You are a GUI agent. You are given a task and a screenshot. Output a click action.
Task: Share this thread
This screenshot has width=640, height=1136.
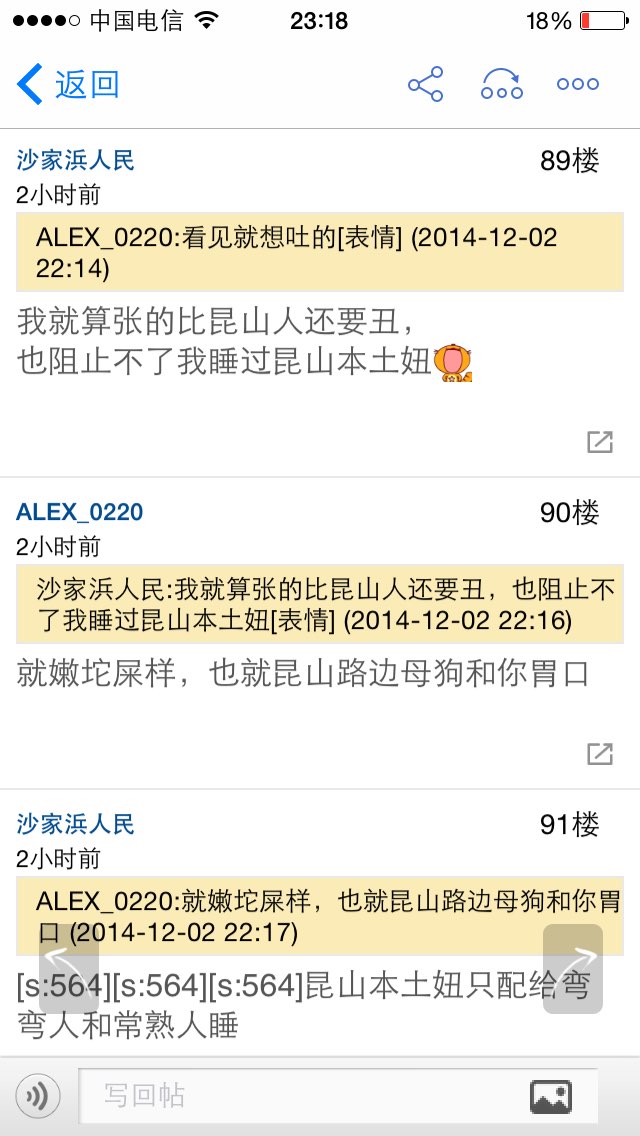(425, 84)
